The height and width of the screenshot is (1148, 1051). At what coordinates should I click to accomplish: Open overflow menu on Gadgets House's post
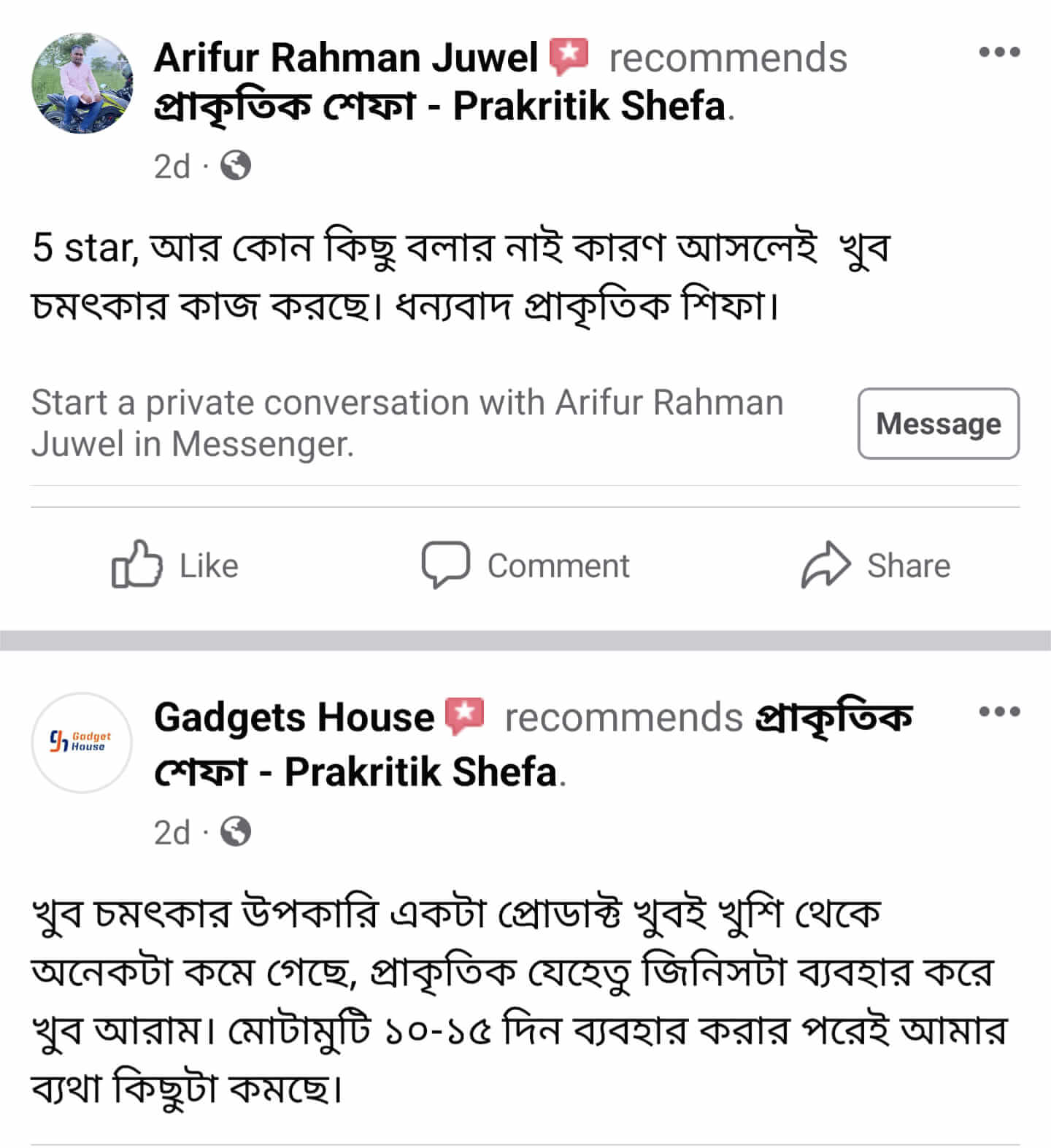[x=998, y=712]
